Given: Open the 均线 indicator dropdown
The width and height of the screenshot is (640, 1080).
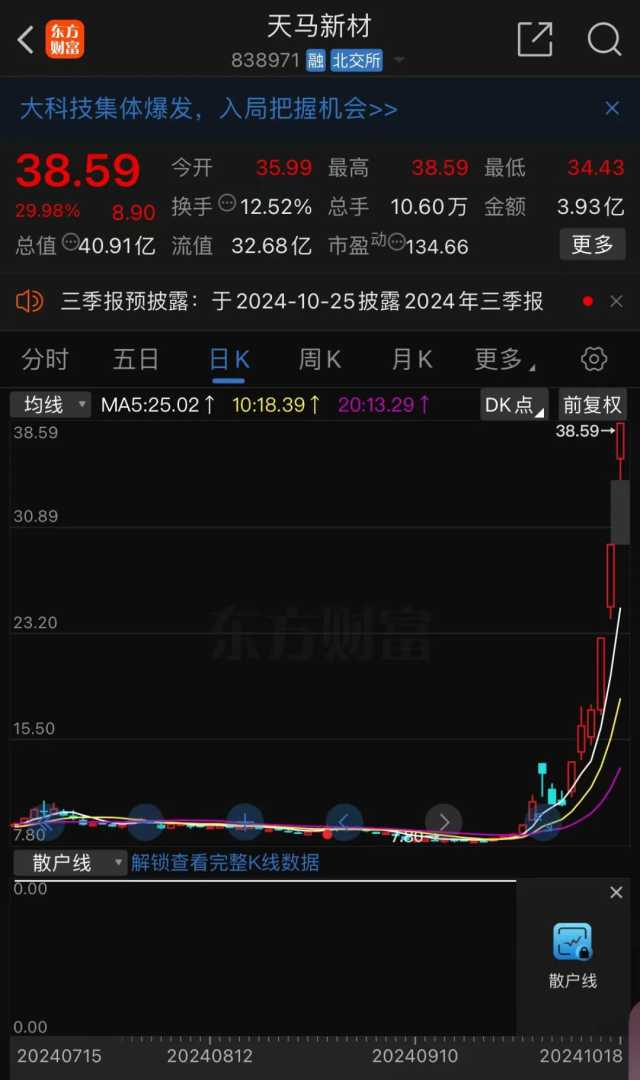Looking at the screenshot, I should click(x=50, y=404).
